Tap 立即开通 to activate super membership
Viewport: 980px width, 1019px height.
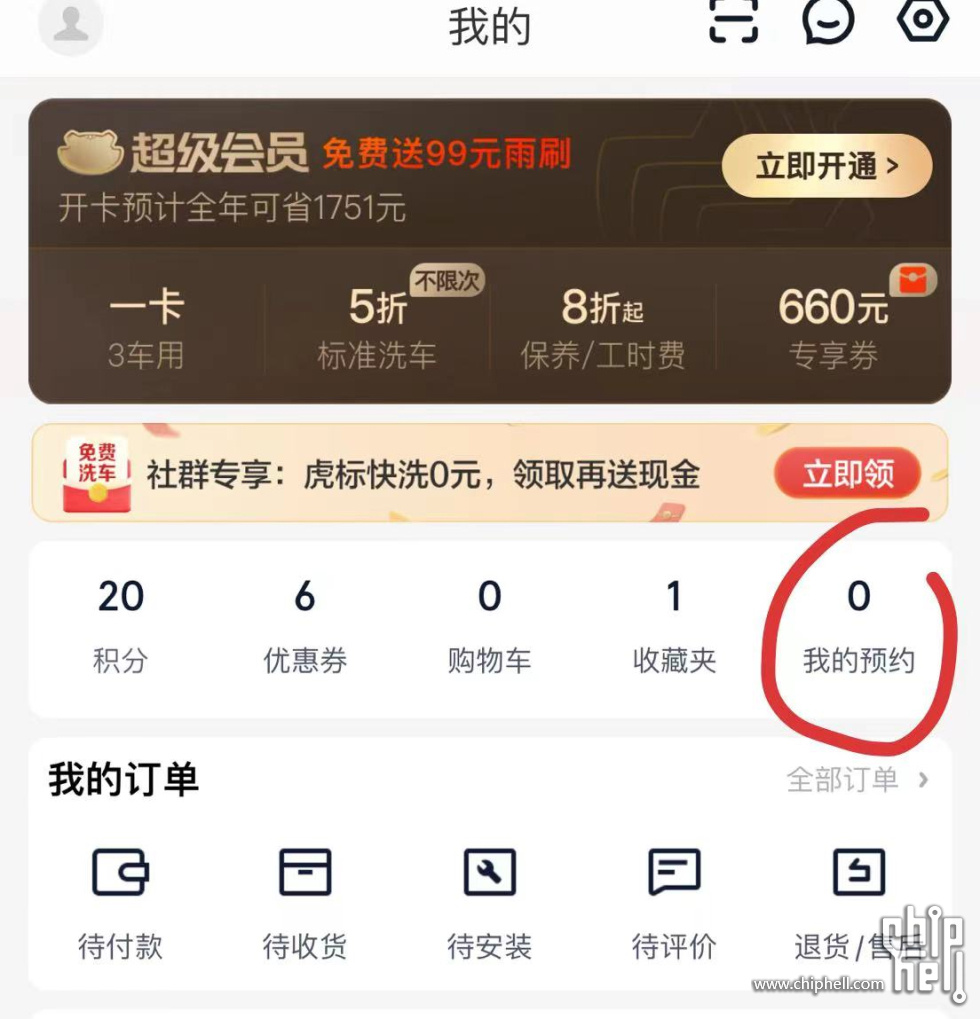point(826,166)
